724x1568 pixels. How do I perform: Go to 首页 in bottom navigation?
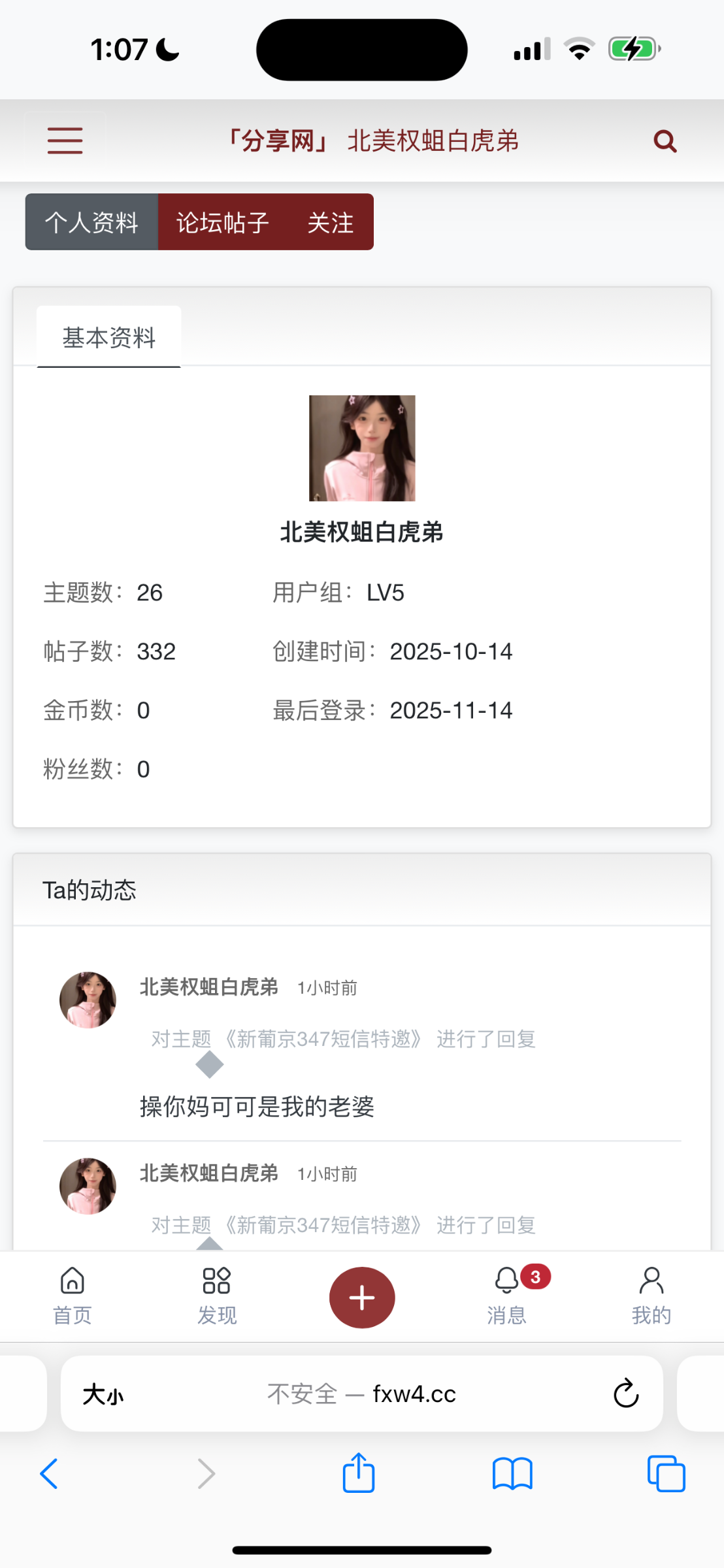[72, 1296]
